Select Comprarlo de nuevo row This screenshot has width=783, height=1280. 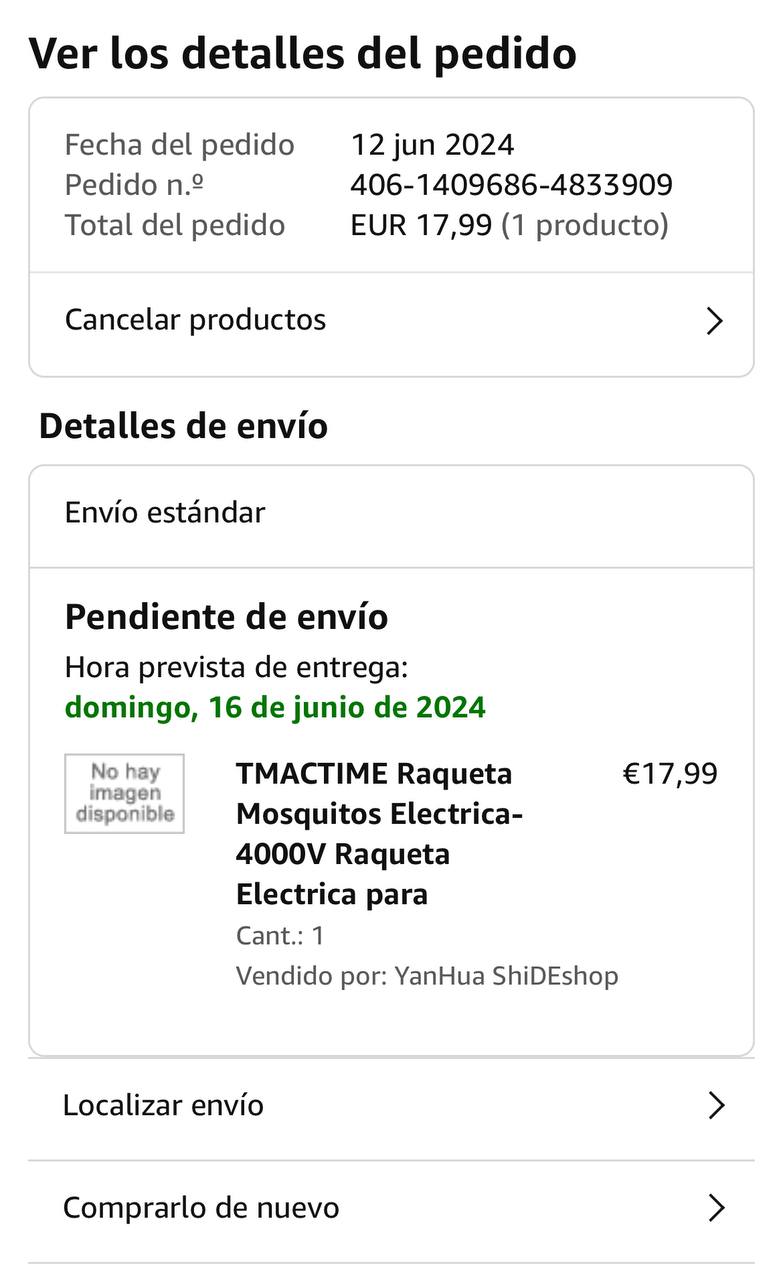point(390,1208)
